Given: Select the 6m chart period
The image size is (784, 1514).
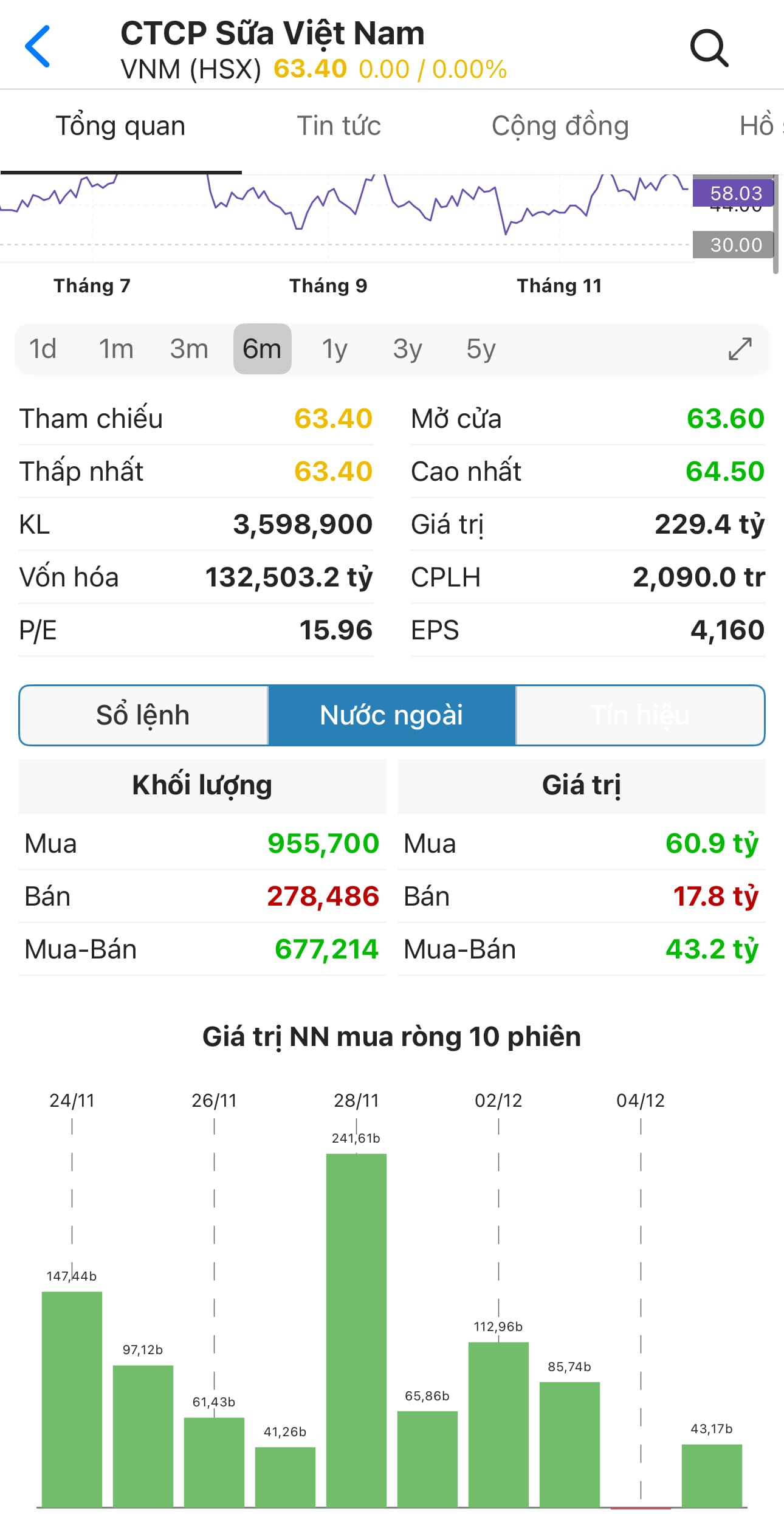Looking at the screenshot, I should pyautogui.click(x=262, y=349).
